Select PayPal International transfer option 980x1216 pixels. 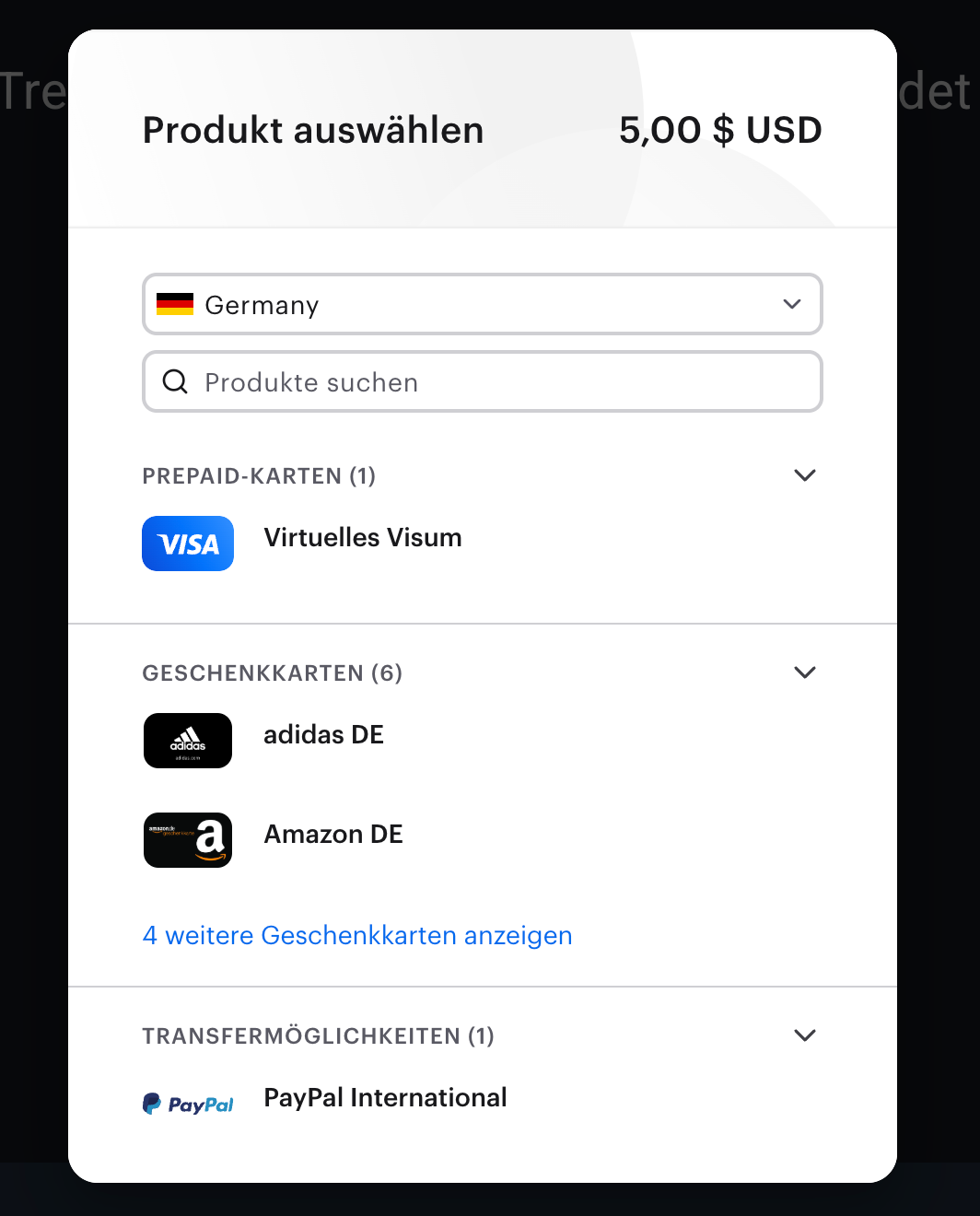tap(384, 1098)
